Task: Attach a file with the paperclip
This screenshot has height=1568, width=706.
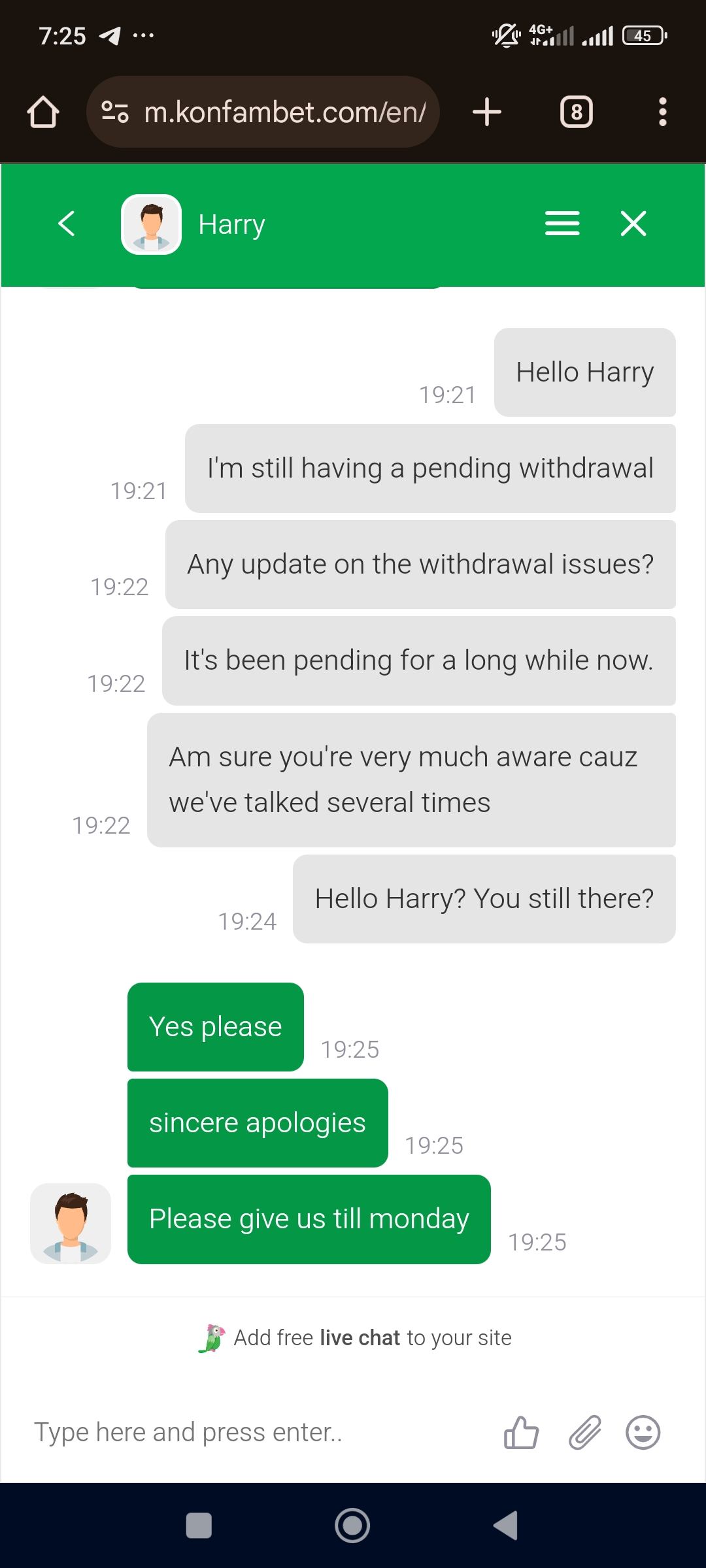Action: tap(584, 1432)
